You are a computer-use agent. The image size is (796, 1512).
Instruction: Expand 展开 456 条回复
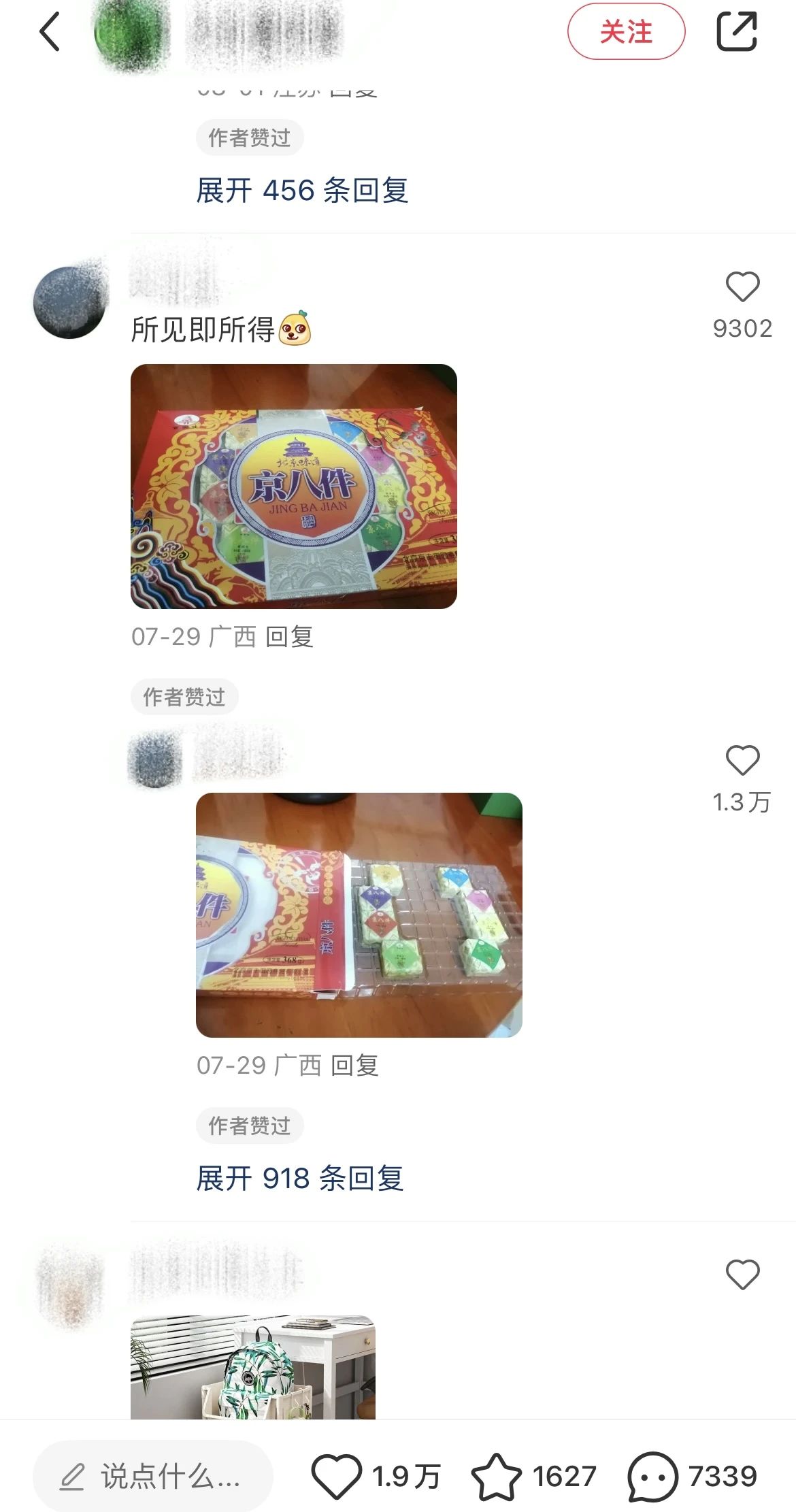click(302, 191)
